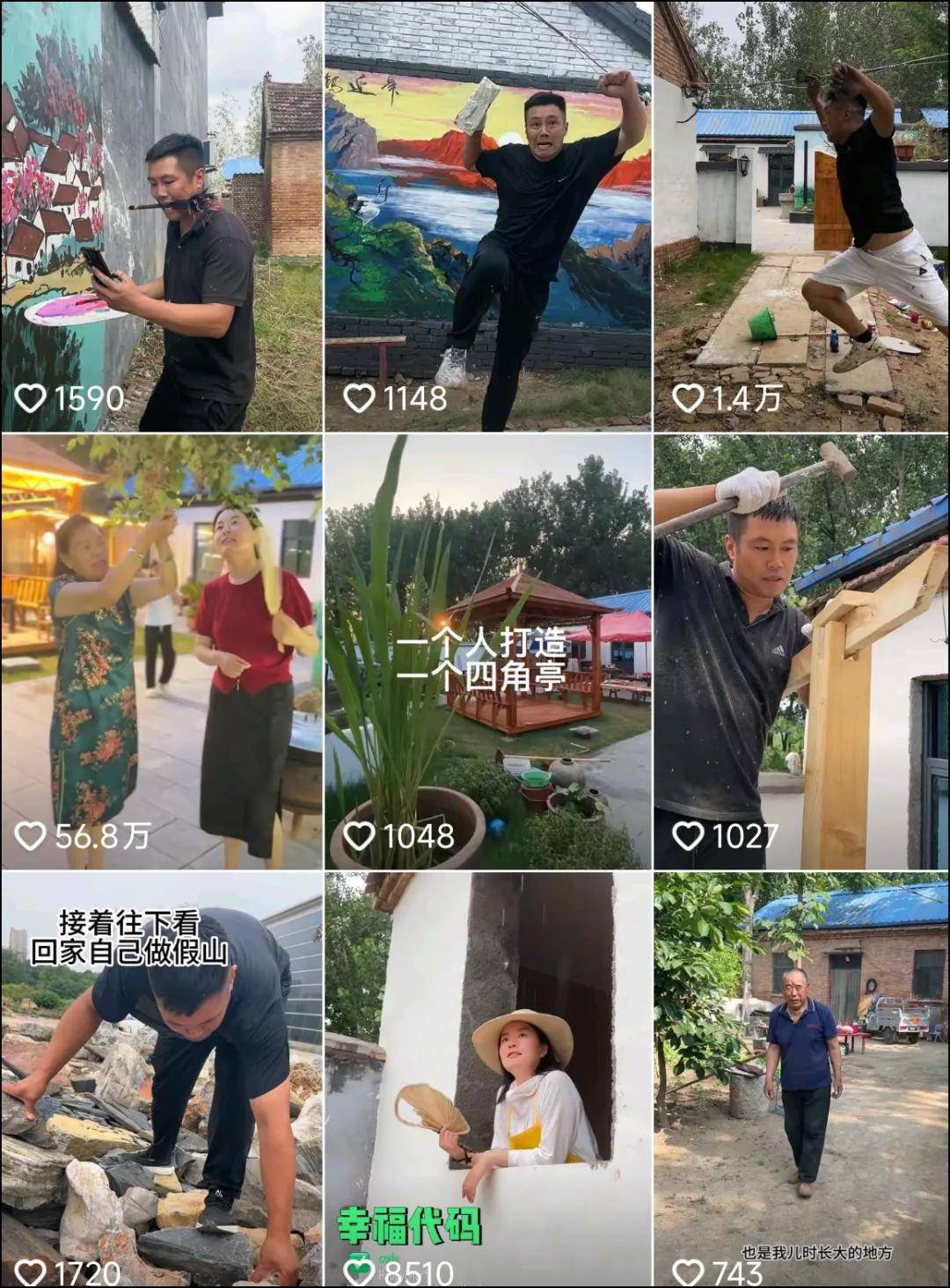This screenshot has height=1288, width=950.
Task: Open the jumping man video with 1.4万 likes
Action: click(801, 216)
